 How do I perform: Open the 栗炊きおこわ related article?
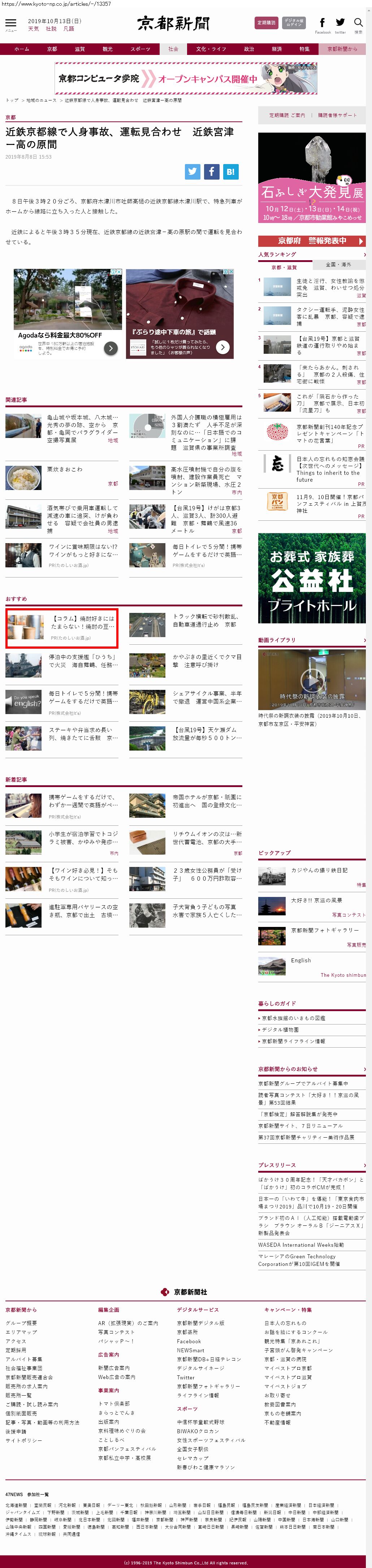pos(65,469)
